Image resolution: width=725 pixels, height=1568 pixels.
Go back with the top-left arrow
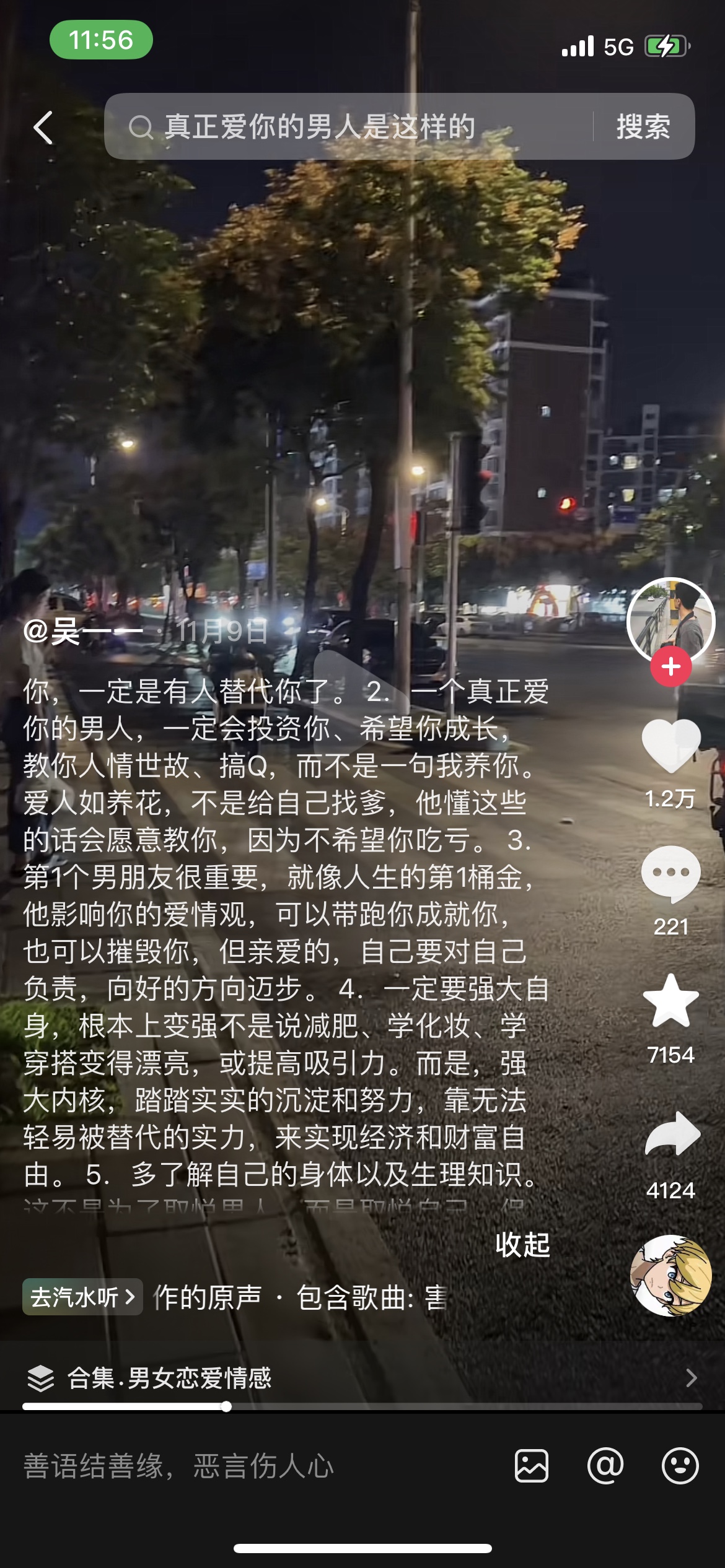pyautogui.click(x=43, y=128)
